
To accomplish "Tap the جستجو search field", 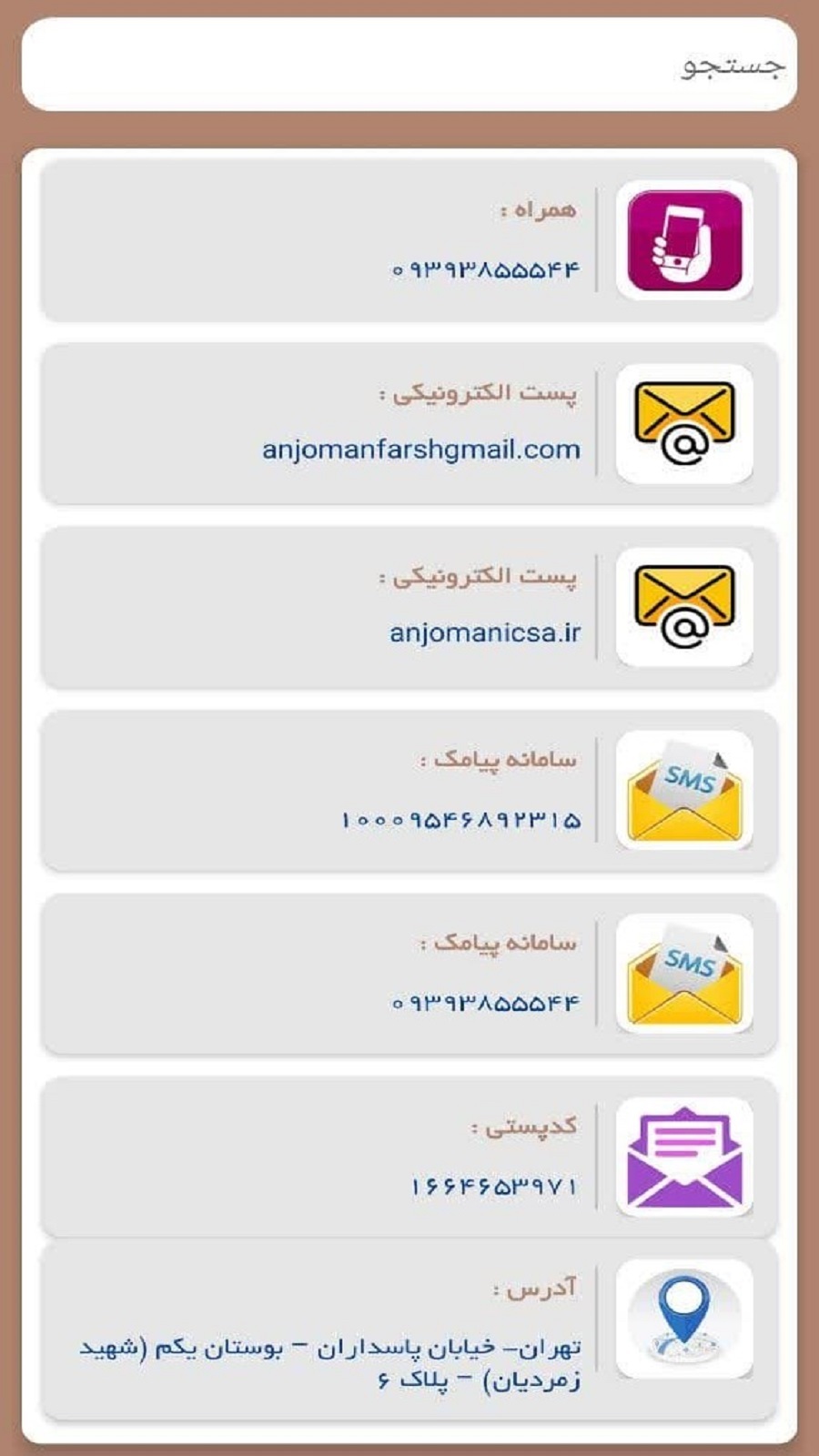I will point(409,66).
